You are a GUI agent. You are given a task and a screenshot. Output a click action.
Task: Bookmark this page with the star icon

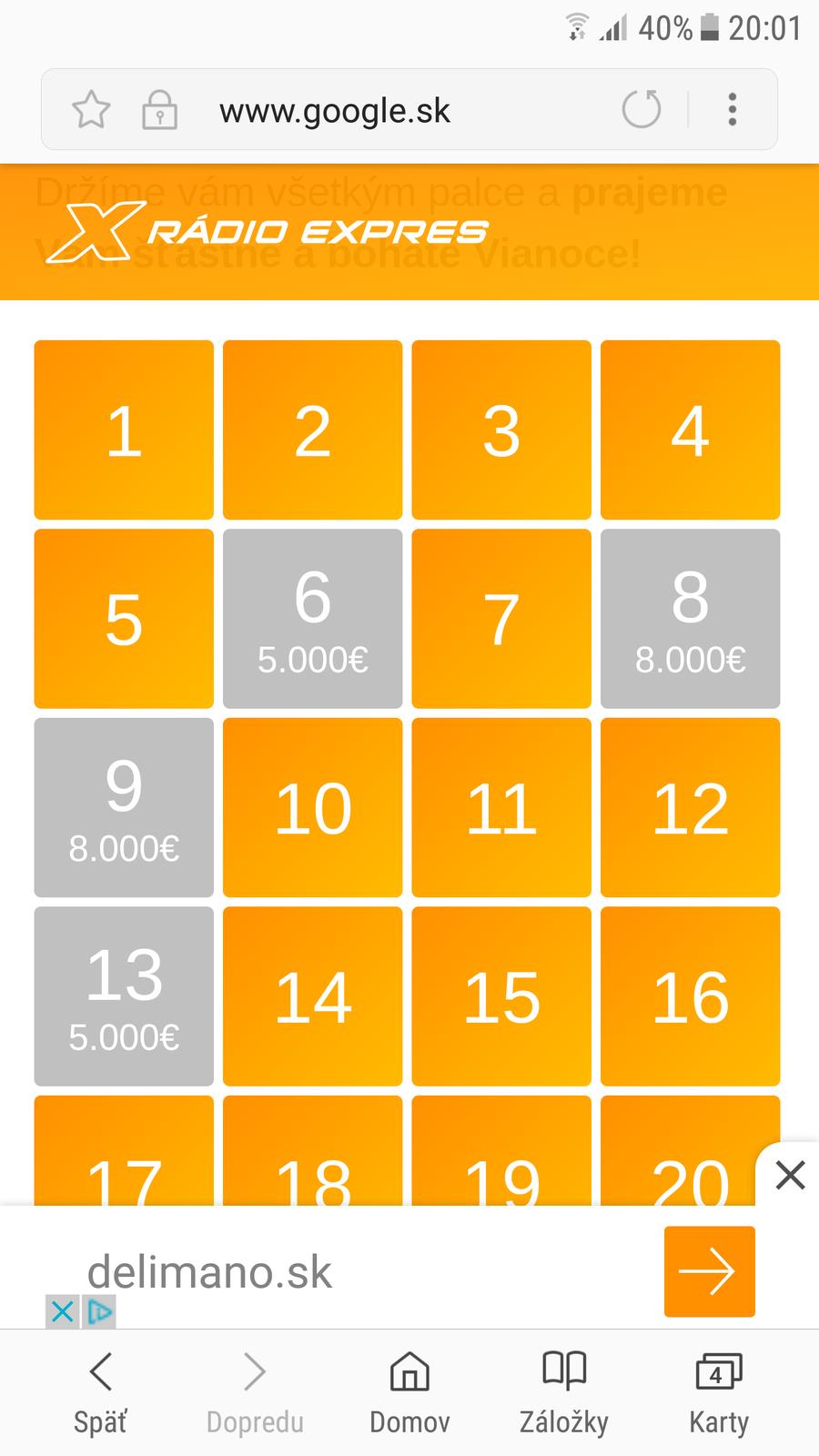coord(91,110)
